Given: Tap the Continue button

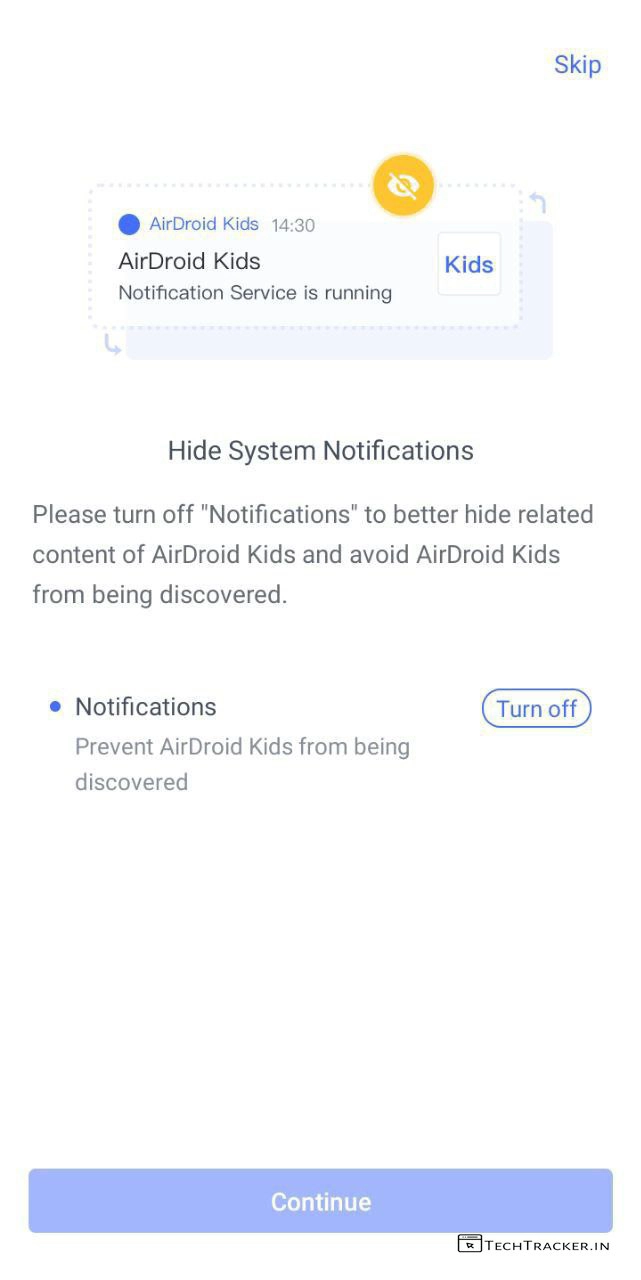Looking at the screenshot, I should (320, 1201).
